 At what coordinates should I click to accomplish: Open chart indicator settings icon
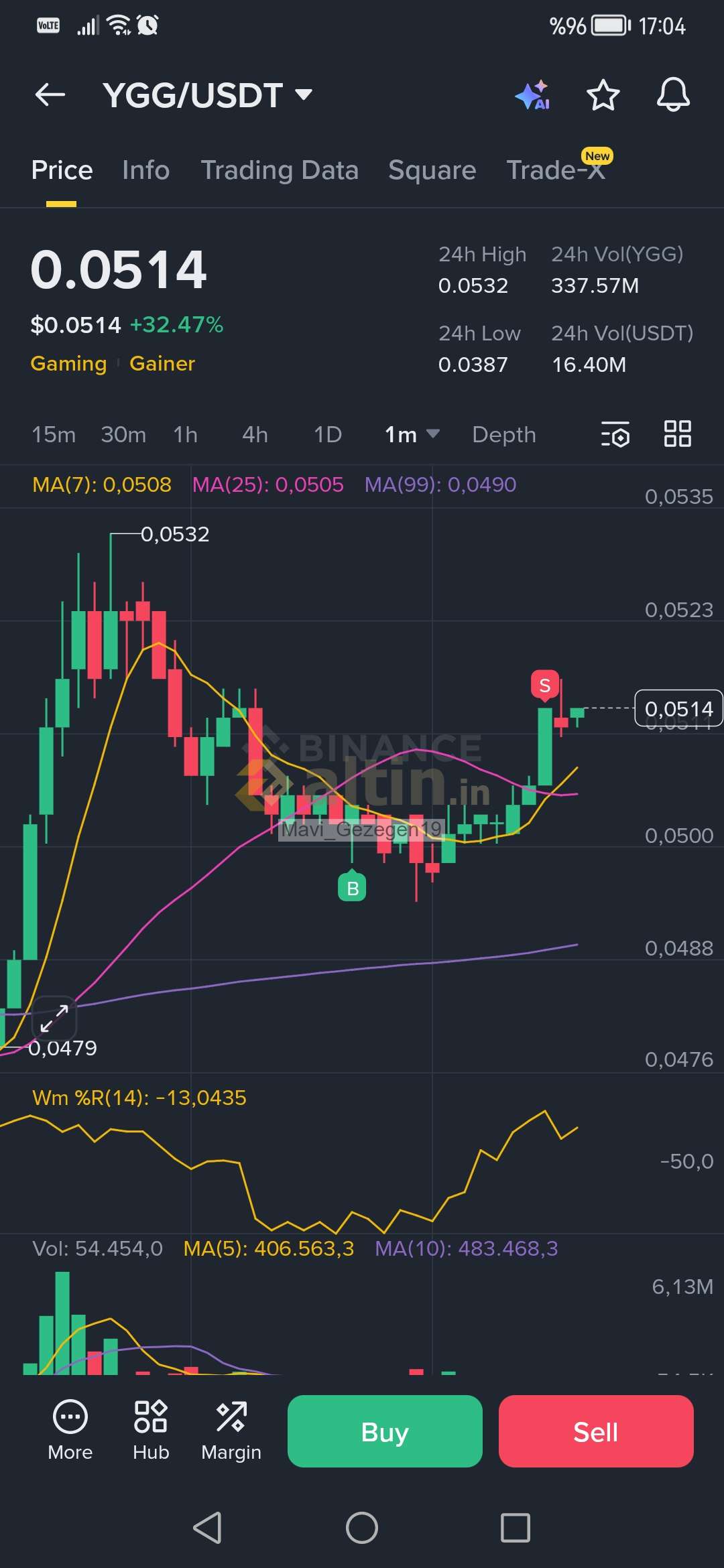[x=615, y=435]
